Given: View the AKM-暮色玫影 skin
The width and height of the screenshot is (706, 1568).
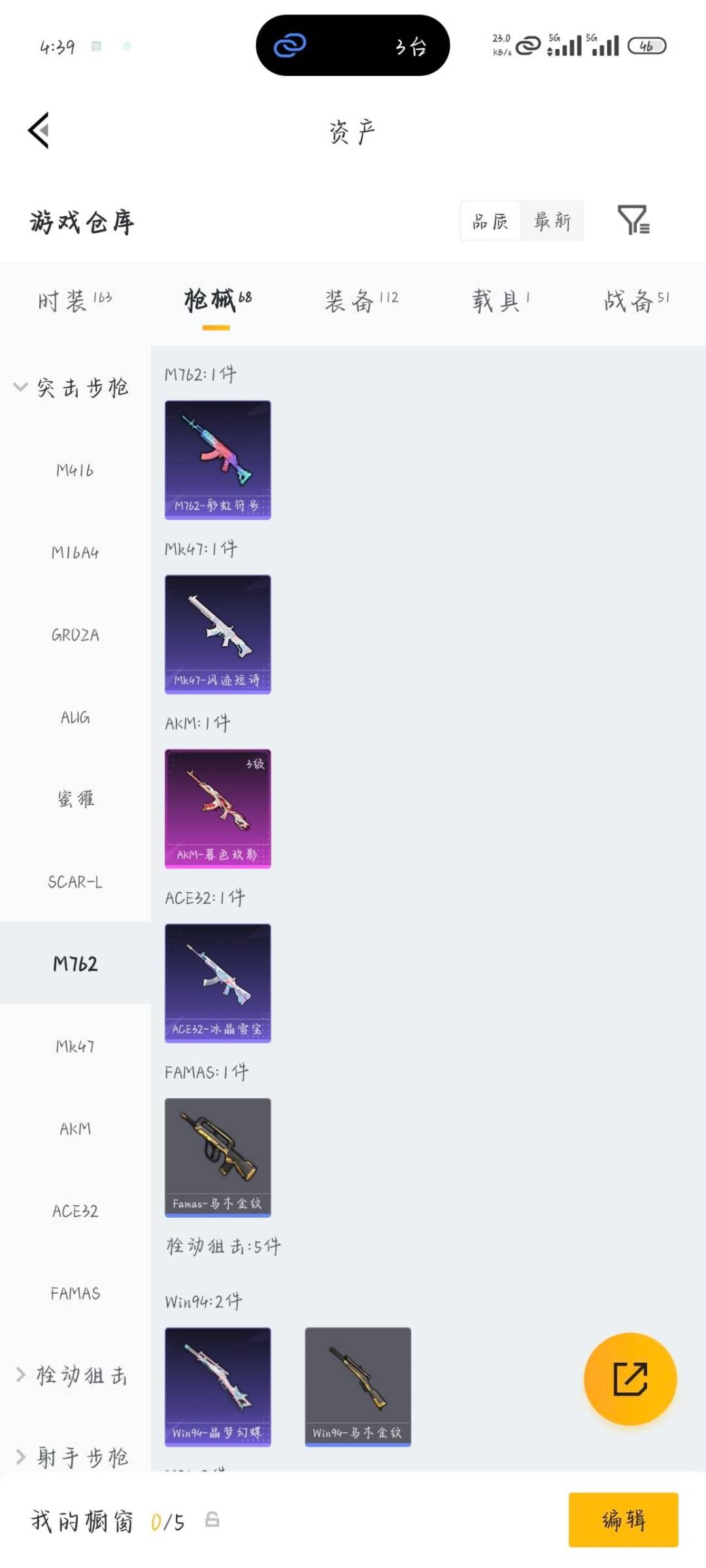Looking at the screenshot, I should coord(218,807).
